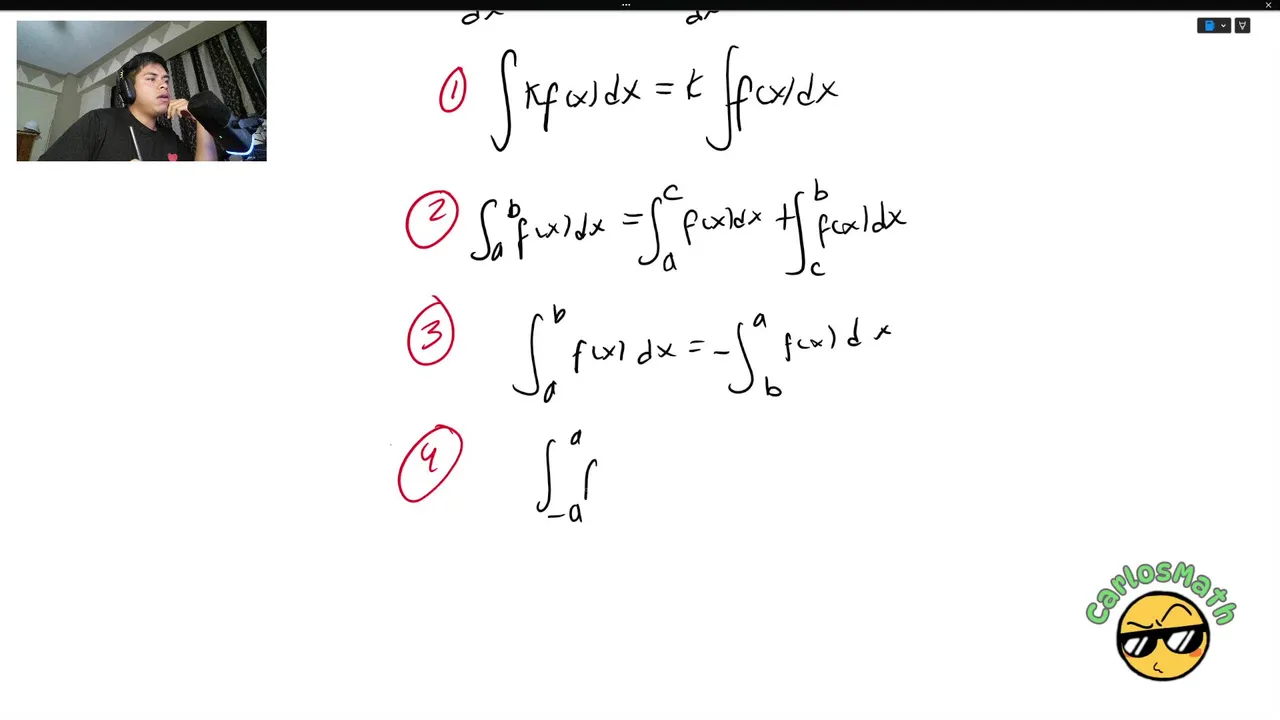This screenshot has height=720, width=1280.
Task: Tap the pen tool icon
Action: [1242, 26]
